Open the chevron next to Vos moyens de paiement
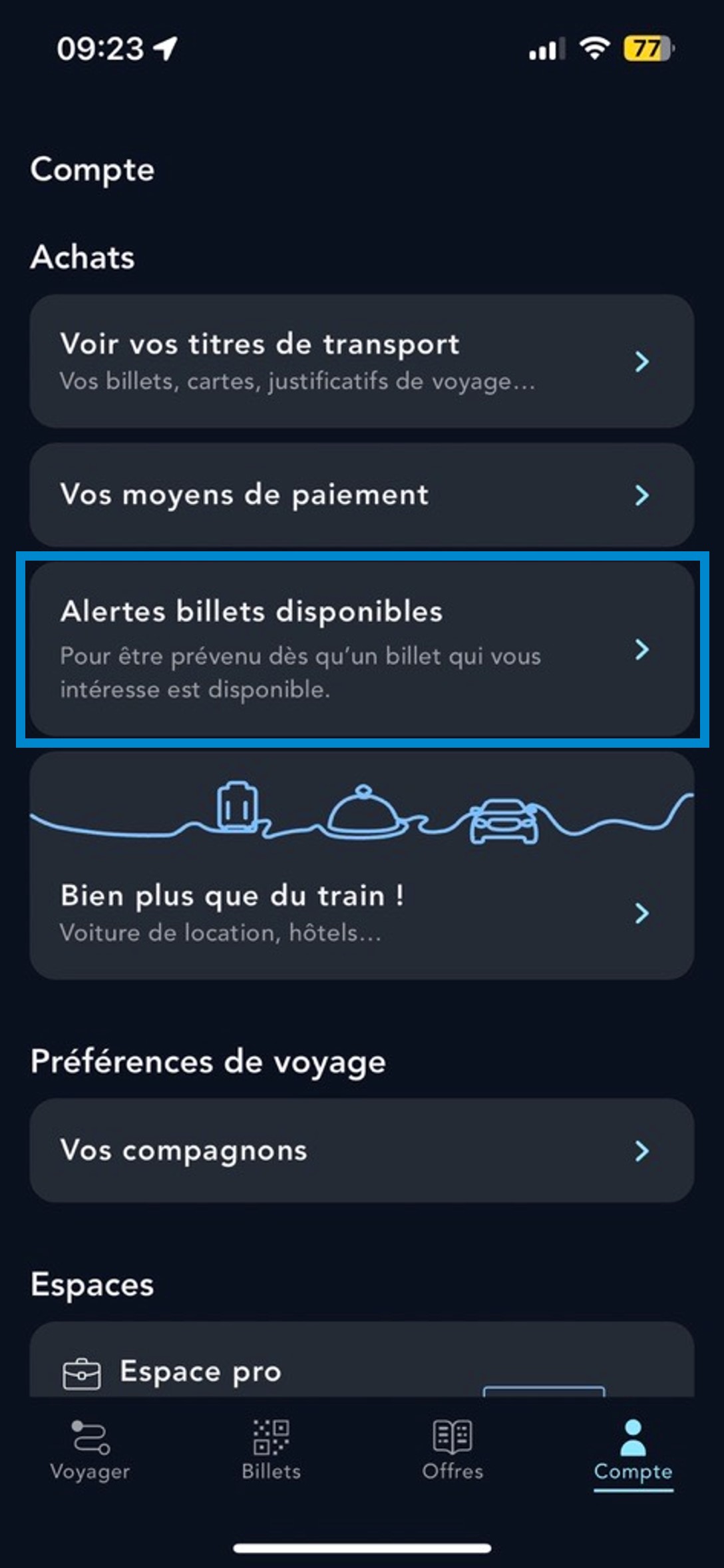This screenshot has height=1568, width=724. (x=641, y=495)
